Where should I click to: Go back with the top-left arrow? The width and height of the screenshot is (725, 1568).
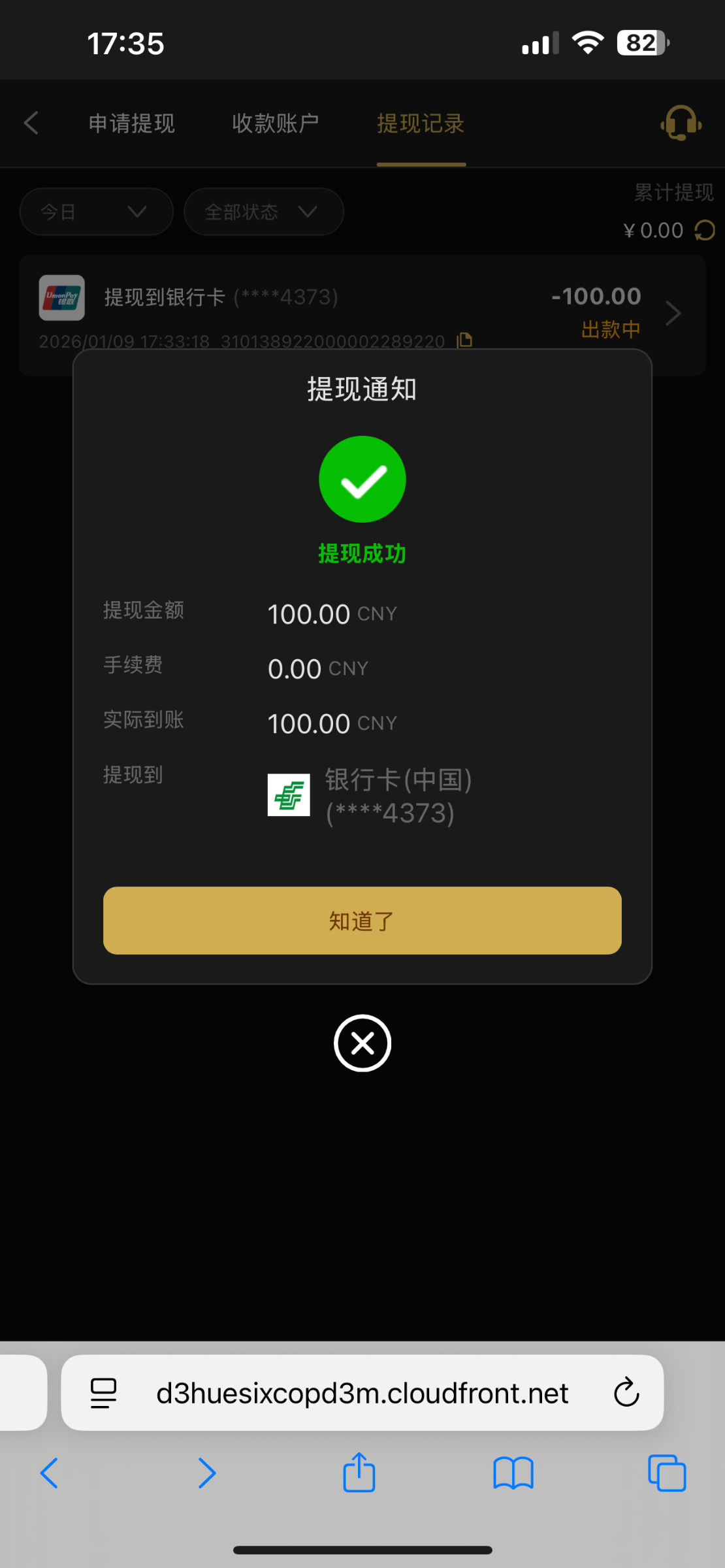click(31, 123)
